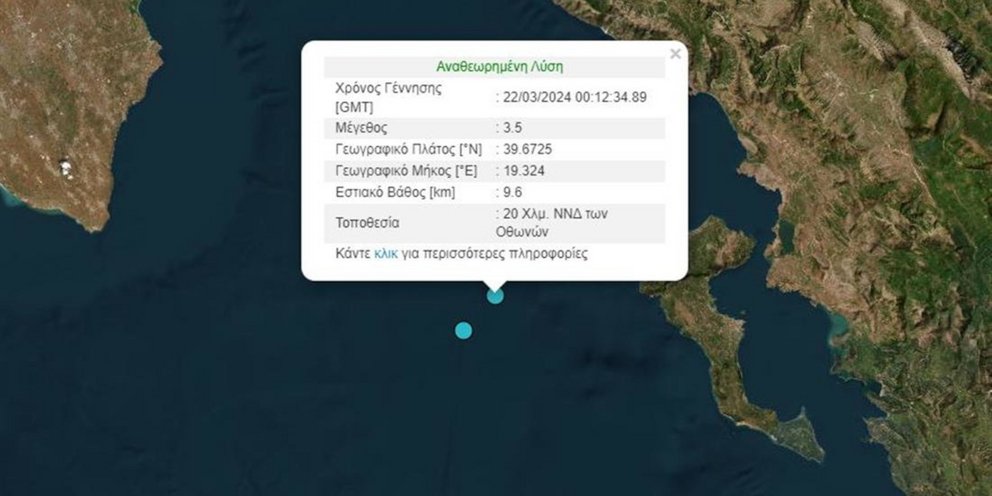Open the κλικ link for more information
This screenshot has height=496, width=992.
pos(386,254)
